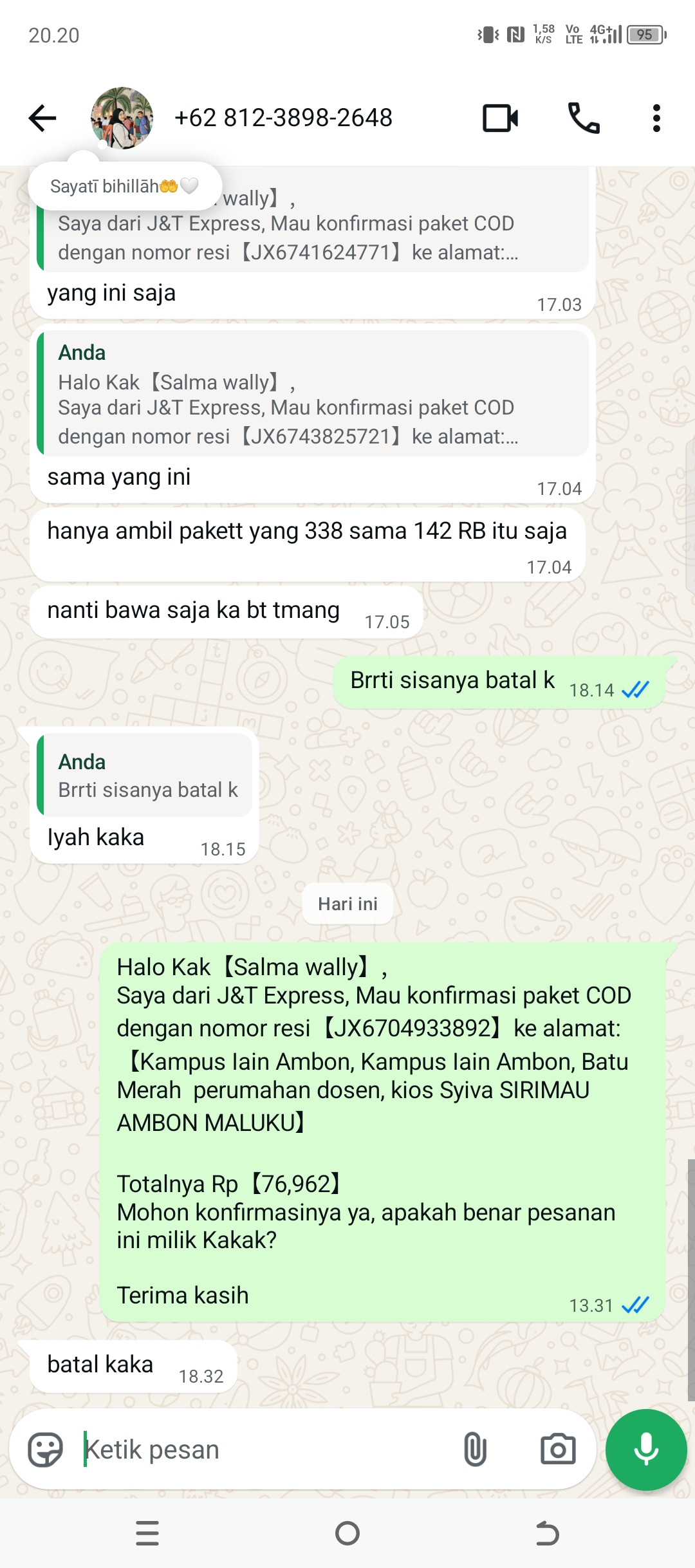Viewport: 695px width, 1568px height.
Task: Attach a file to the chat
Action: (475, 1450)
